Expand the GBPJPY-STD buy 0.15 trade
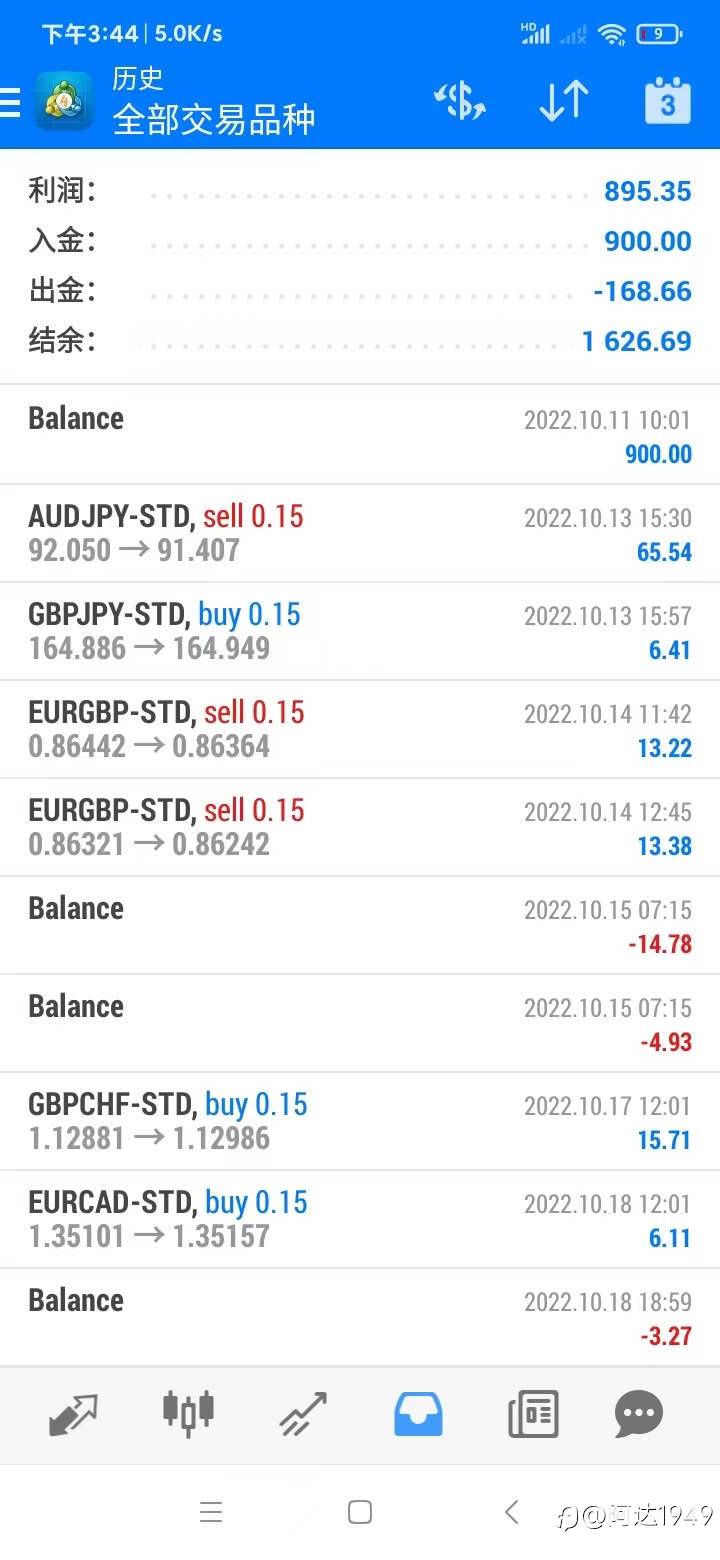 click(360, 631)
